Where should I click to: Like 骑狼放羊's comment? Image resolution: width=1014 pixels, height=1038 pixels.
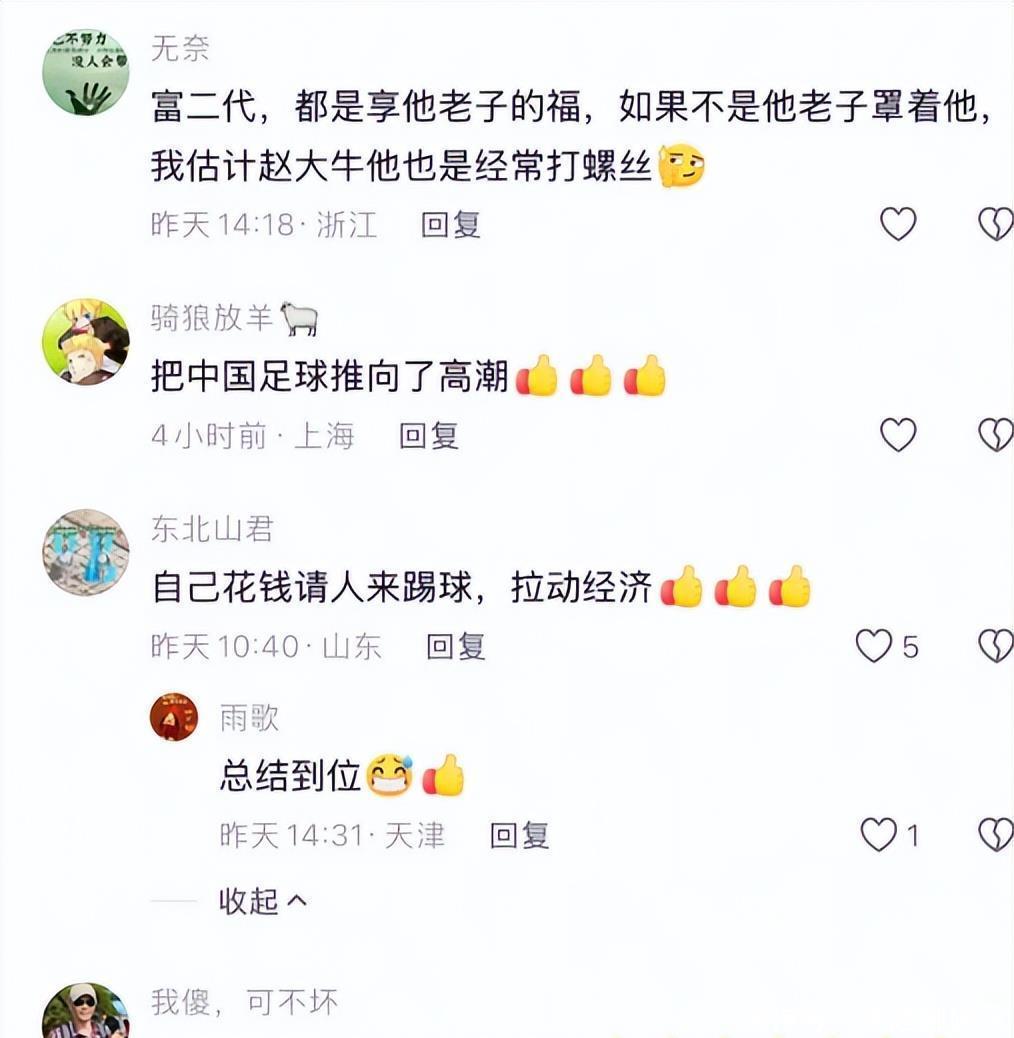coord(897,435)
